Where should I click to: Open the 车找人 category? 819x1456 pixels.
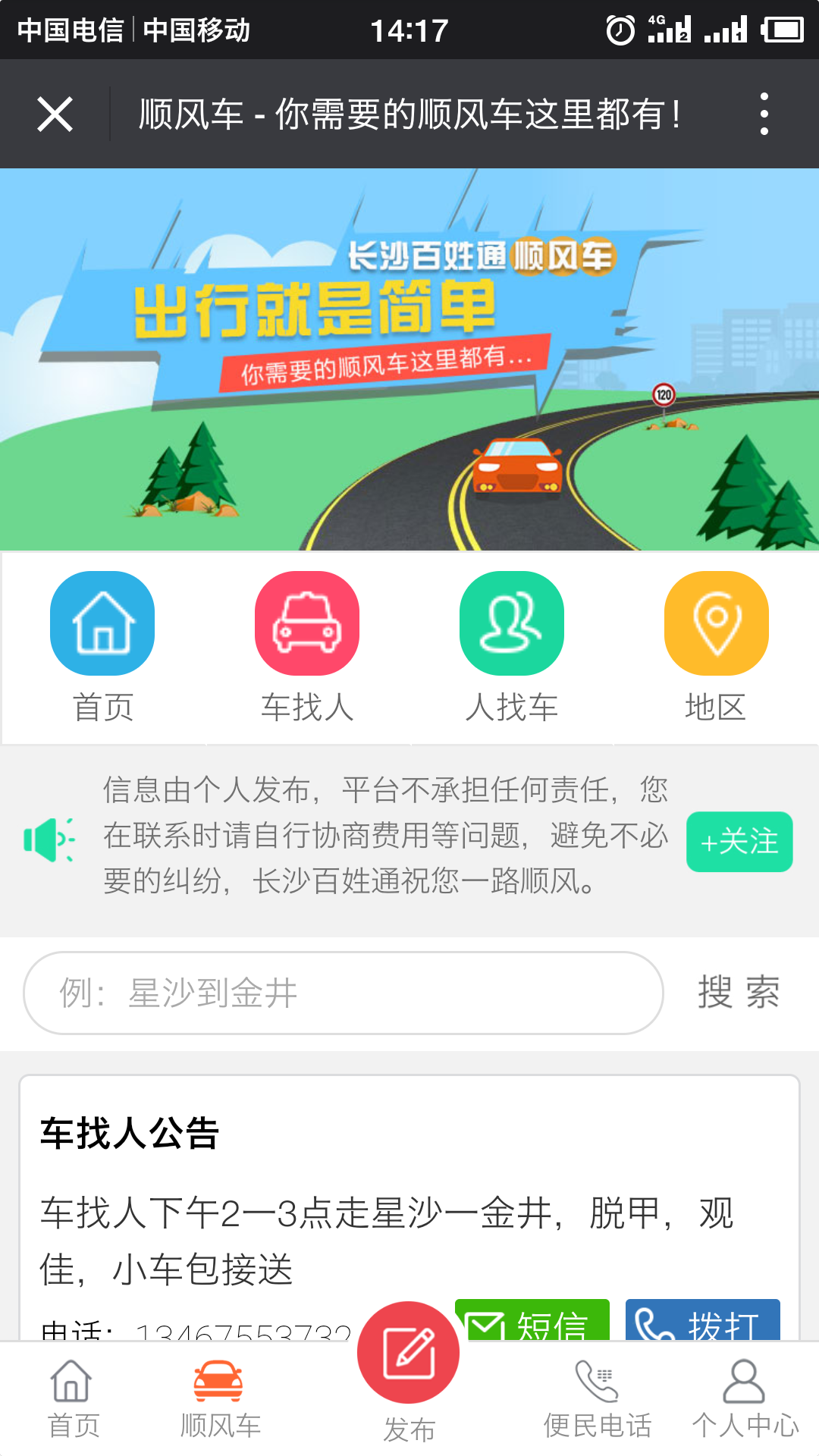pos(307,646)
